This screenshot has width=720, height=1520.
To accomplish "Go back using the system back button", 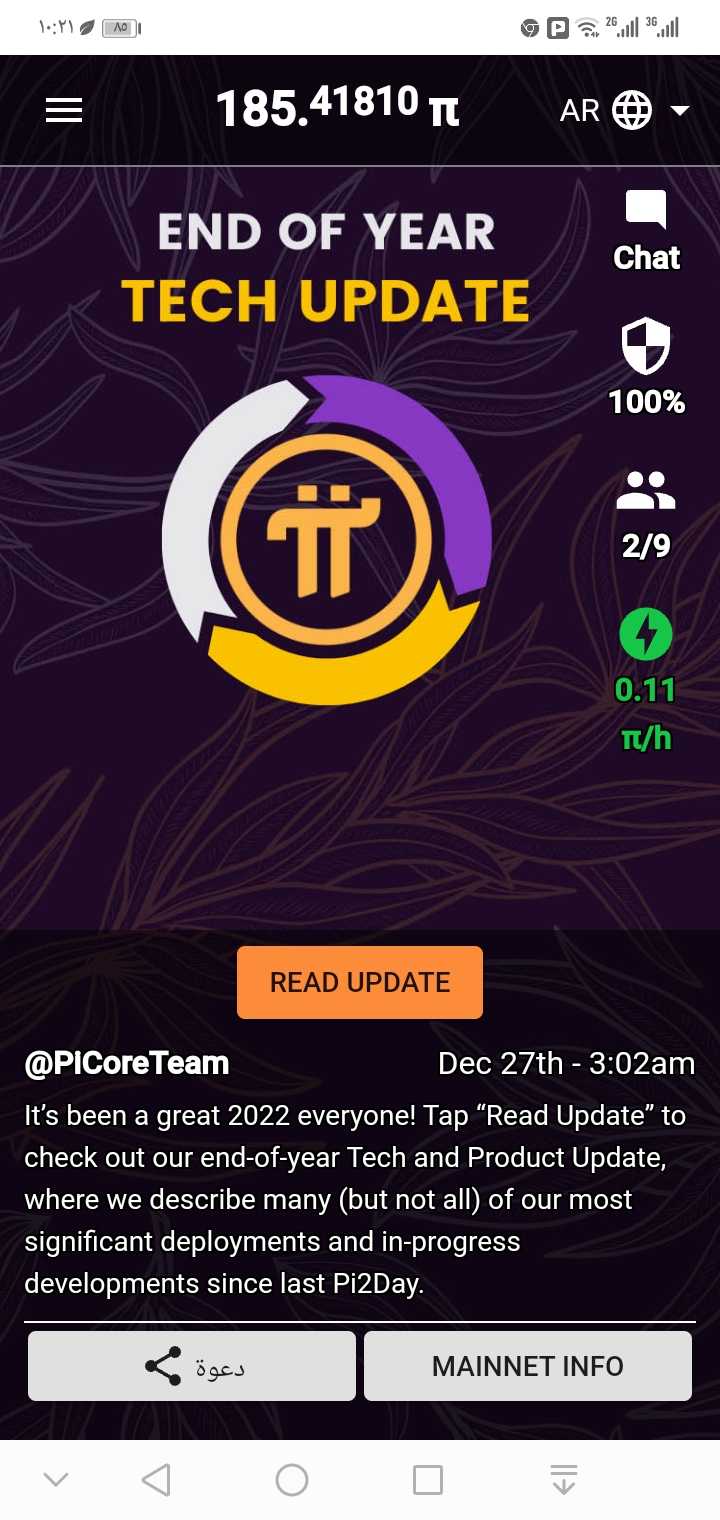I will click(x=156, y=1480).
